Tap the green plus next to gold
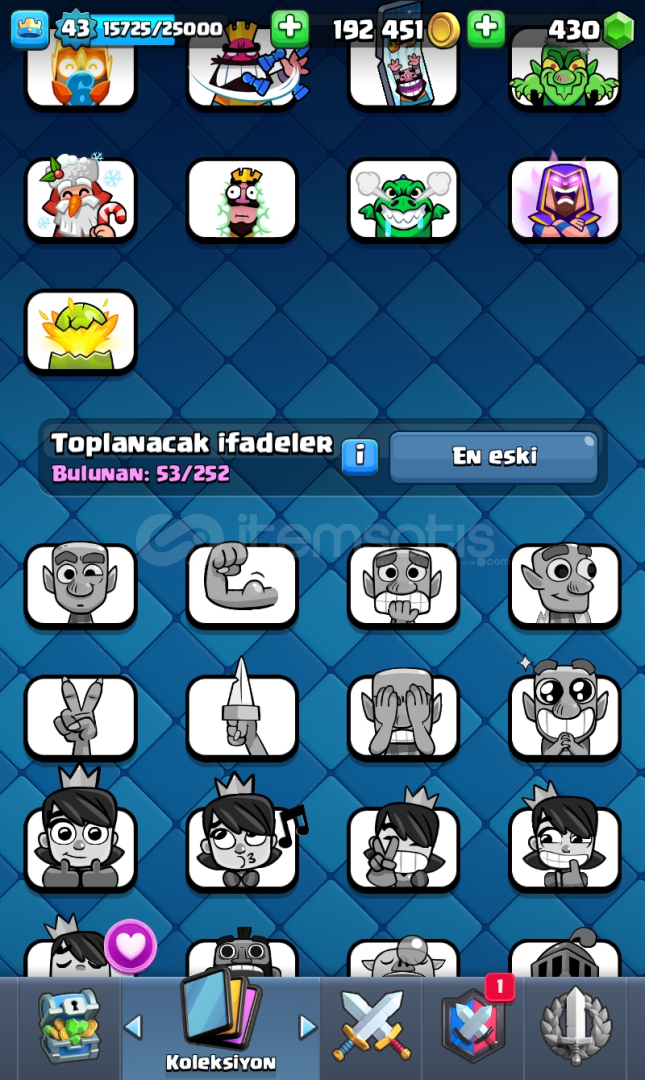The width and height of the screenshot is (645, 1080). [x=290, y=28]
